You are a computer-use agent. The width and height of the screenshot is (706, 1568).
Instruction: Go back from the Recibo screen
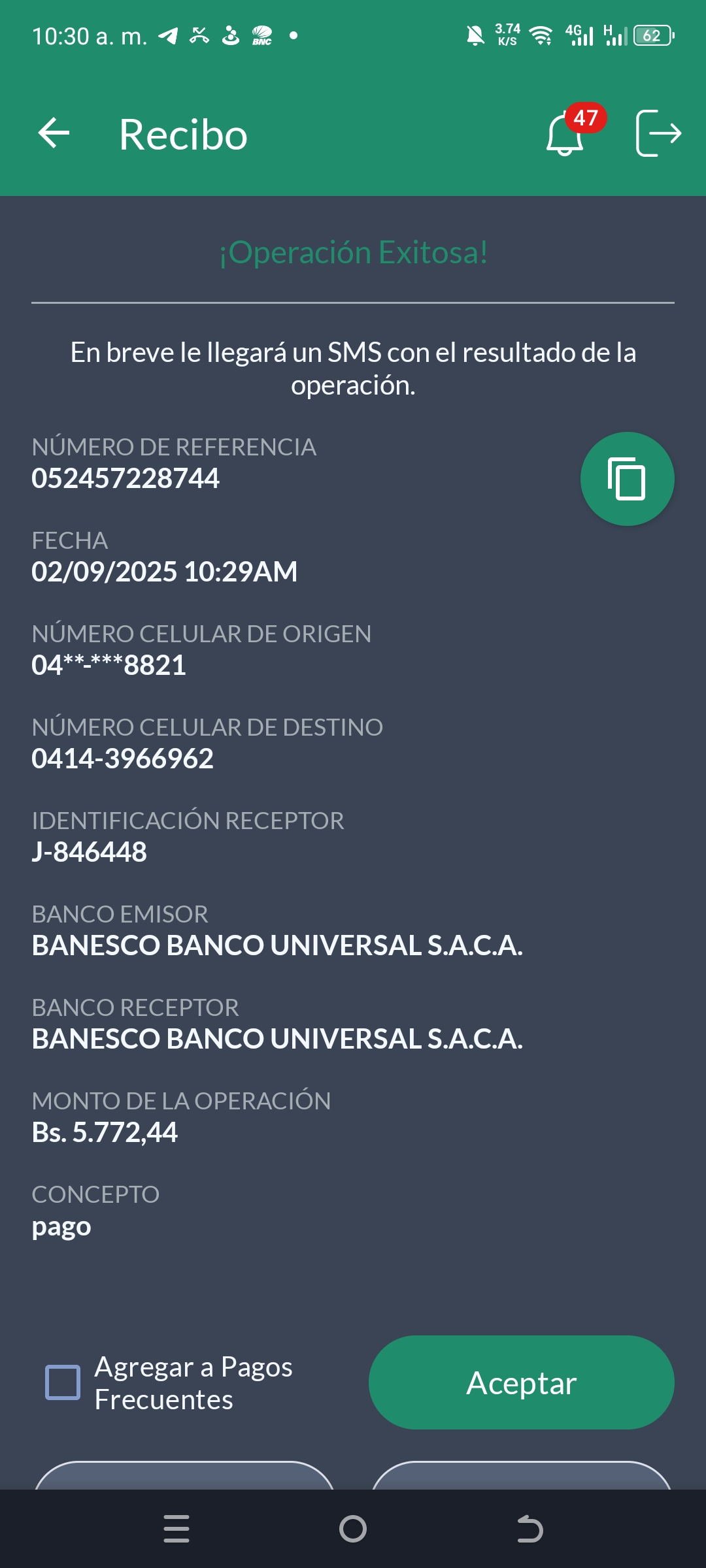click(x=54, y=133)
